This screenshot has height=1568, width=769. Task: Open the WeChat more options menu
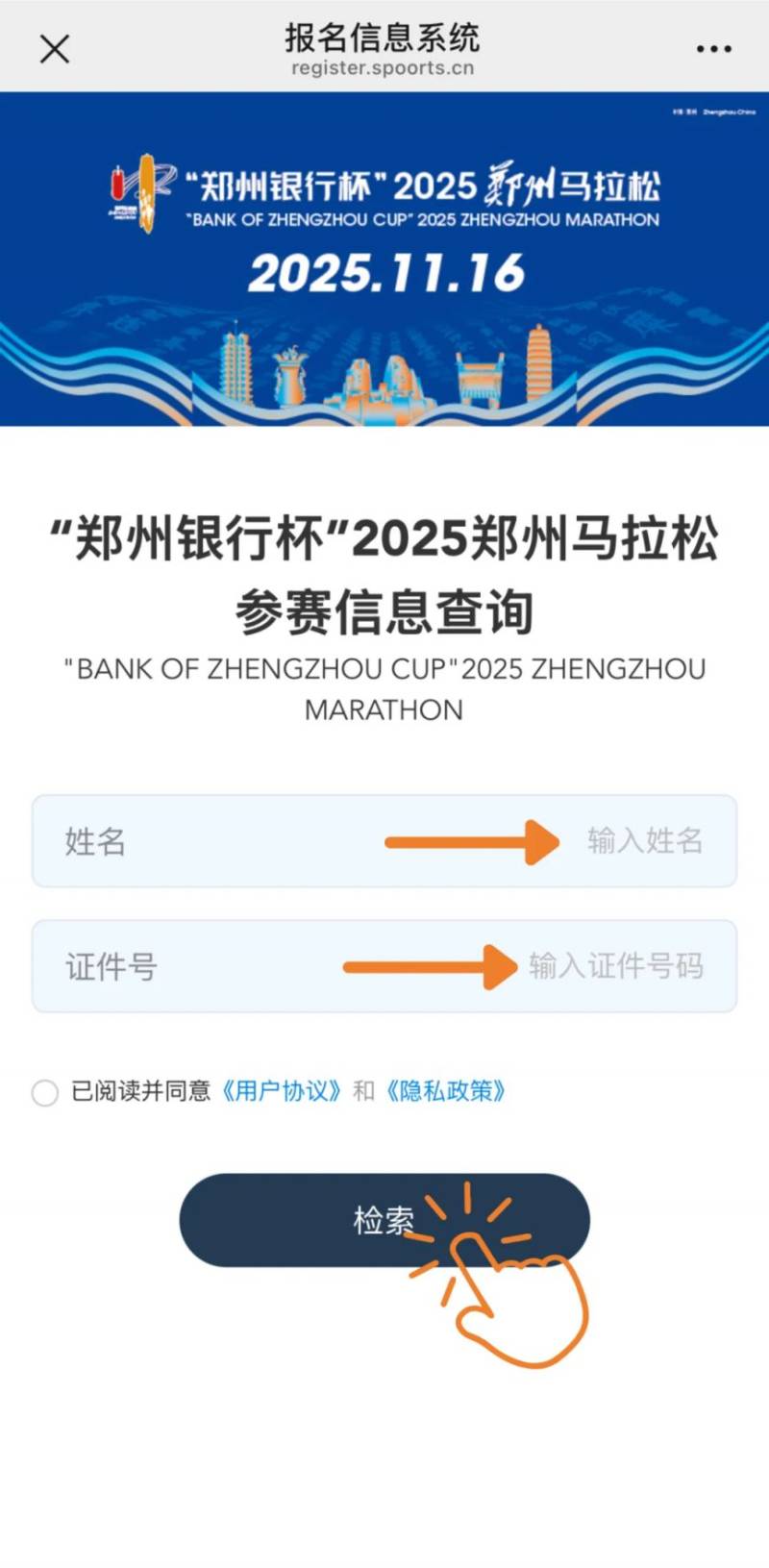[x=713, y=49]
